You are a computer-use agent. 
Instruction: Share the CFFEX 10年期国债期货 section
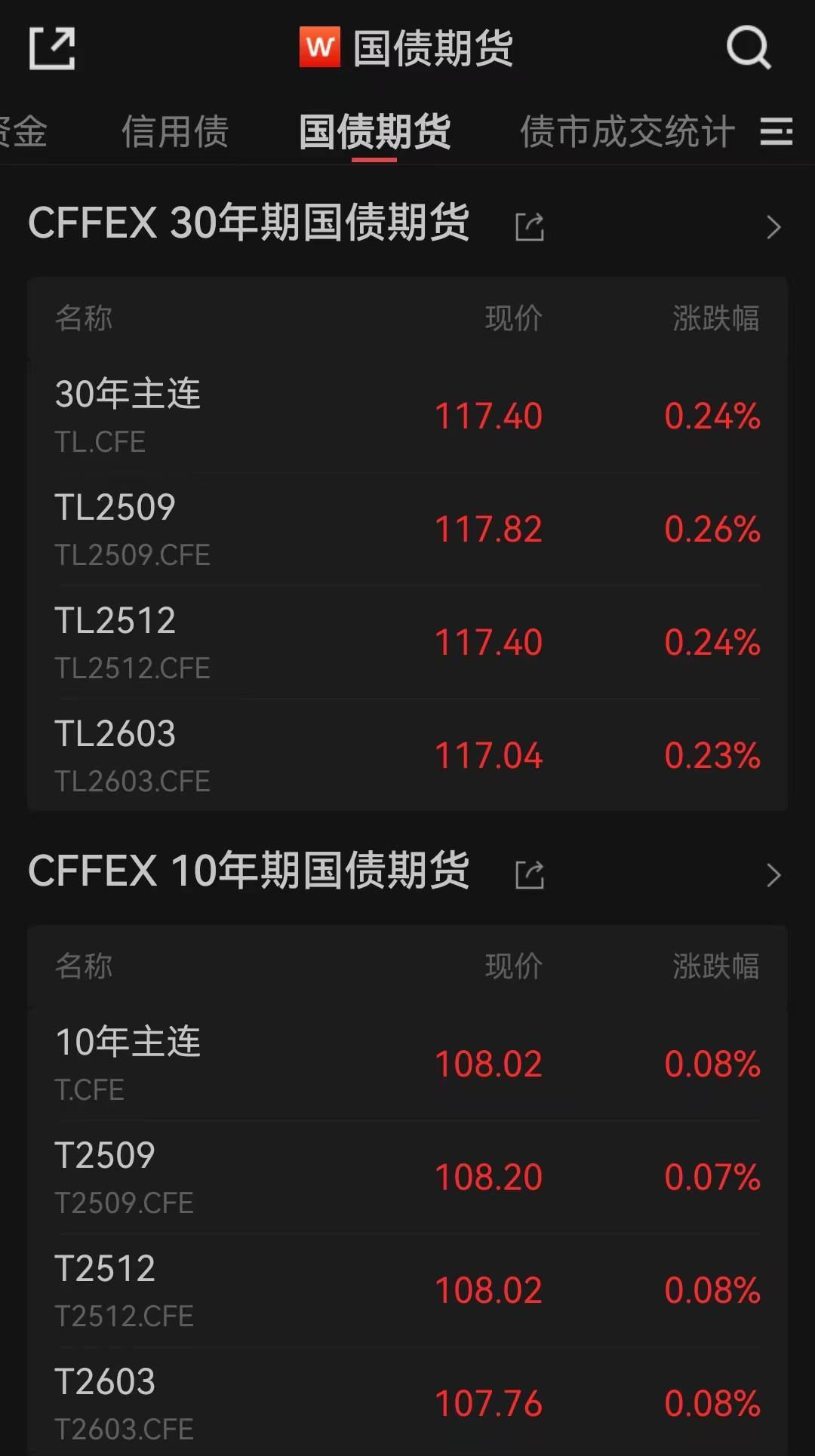[530, 874]
